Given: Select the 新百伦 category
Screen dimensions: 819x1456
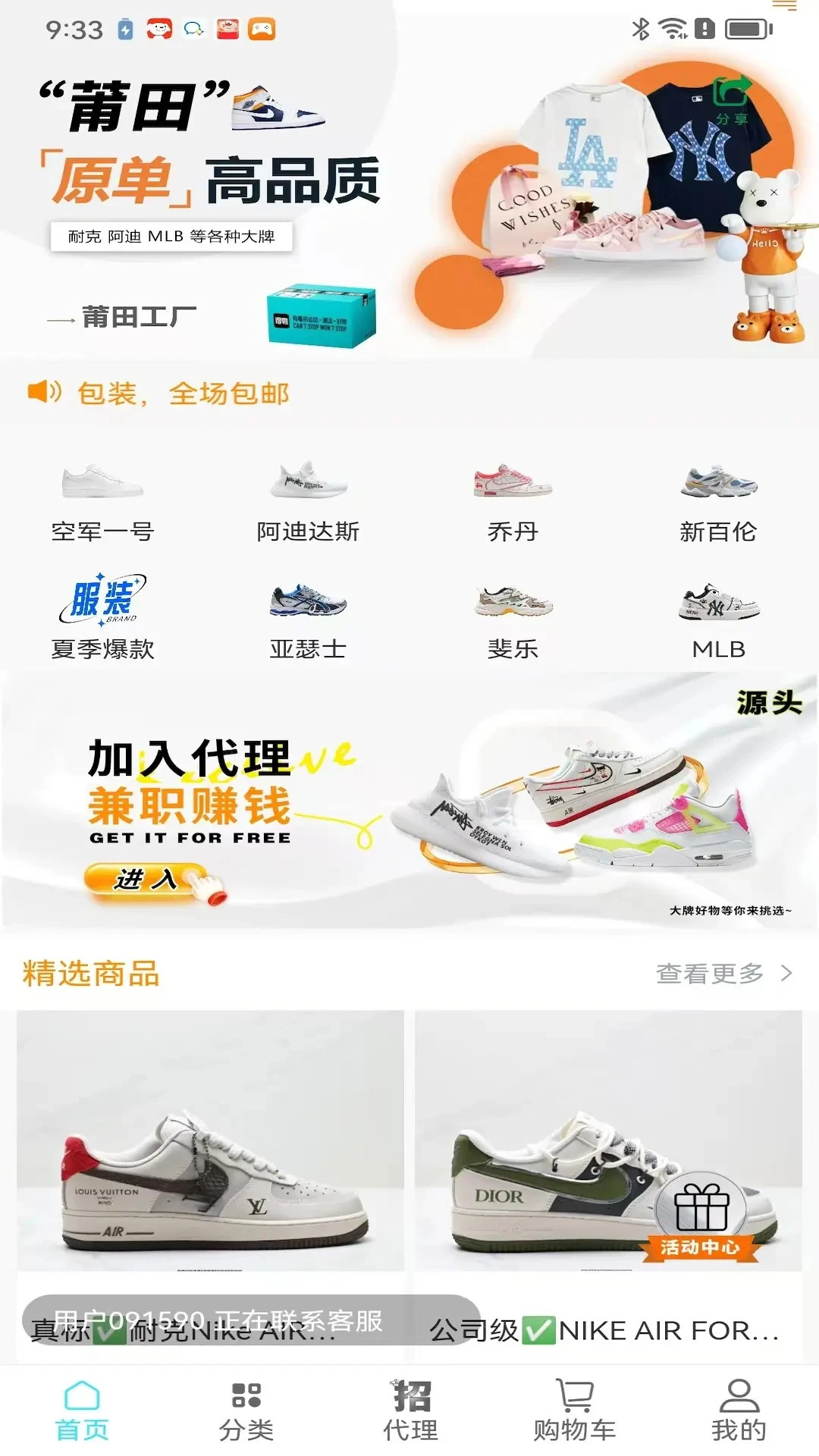Looking at the screenshot, I should [x=718, y=500].
